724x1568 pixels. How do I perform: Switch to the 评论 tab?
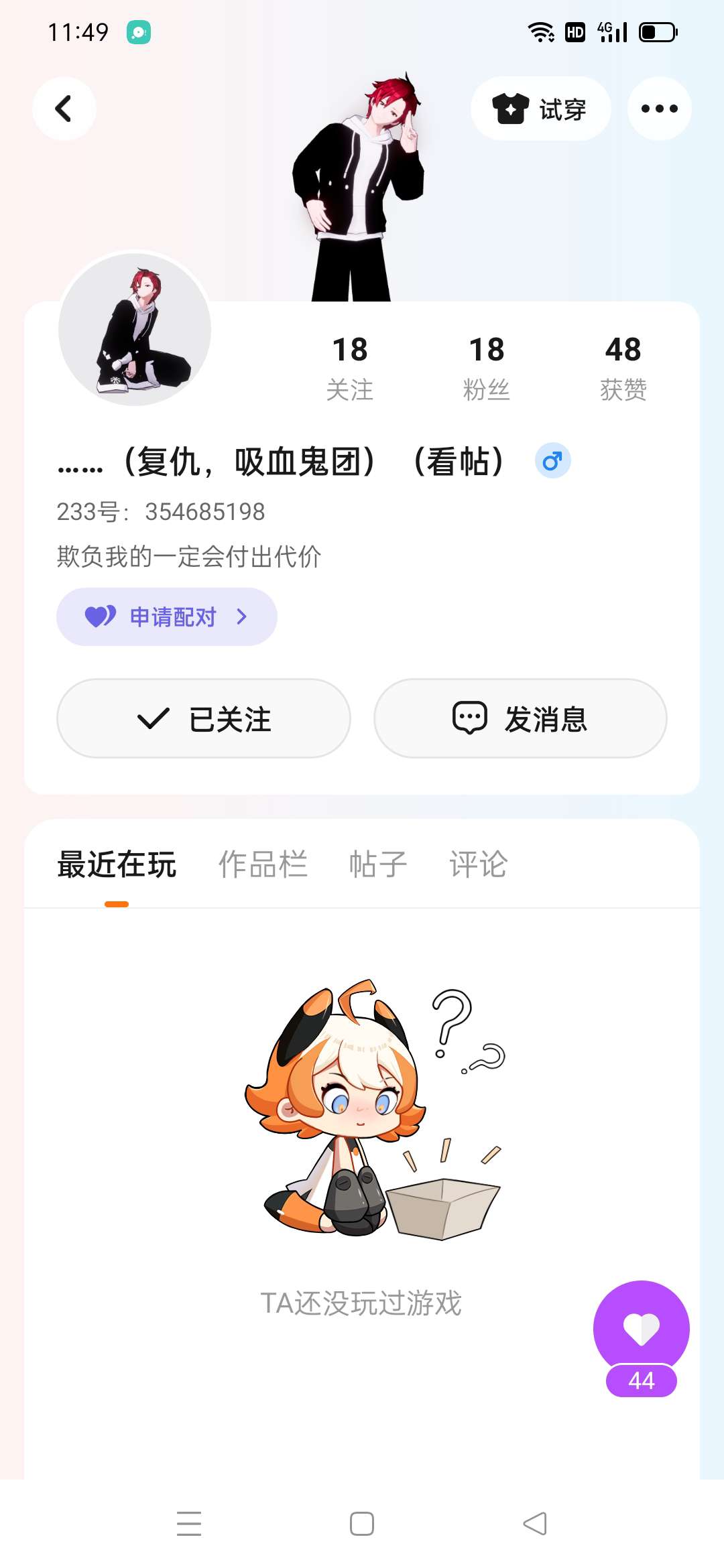coord(479,864)
